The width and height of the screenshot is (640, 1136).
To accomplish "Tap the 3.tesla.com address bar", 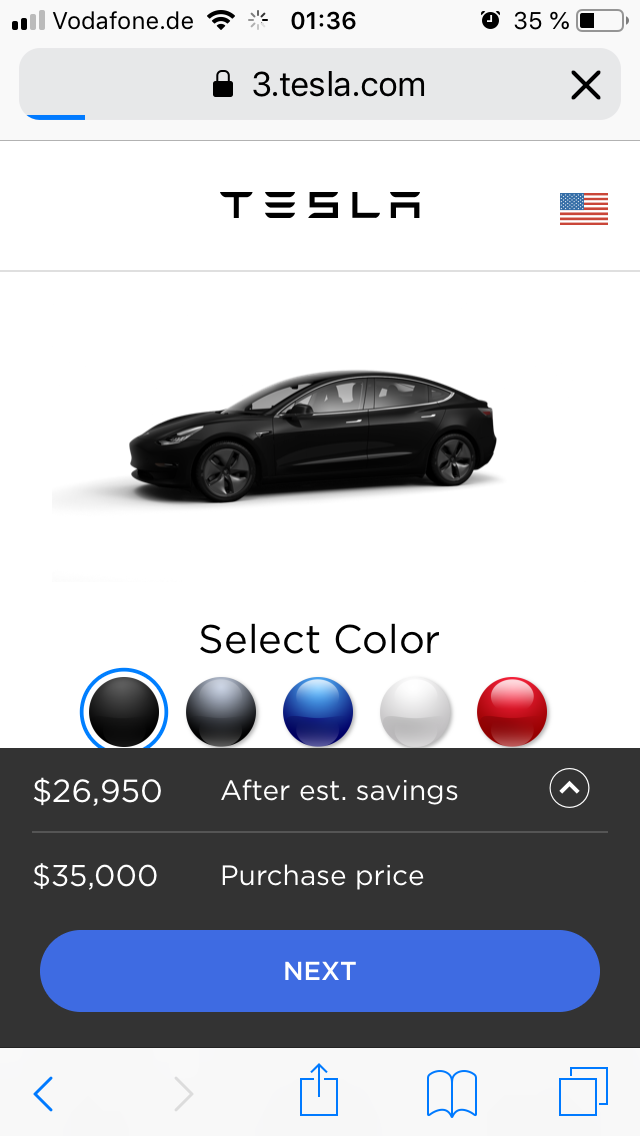I will tap(320, 85).
